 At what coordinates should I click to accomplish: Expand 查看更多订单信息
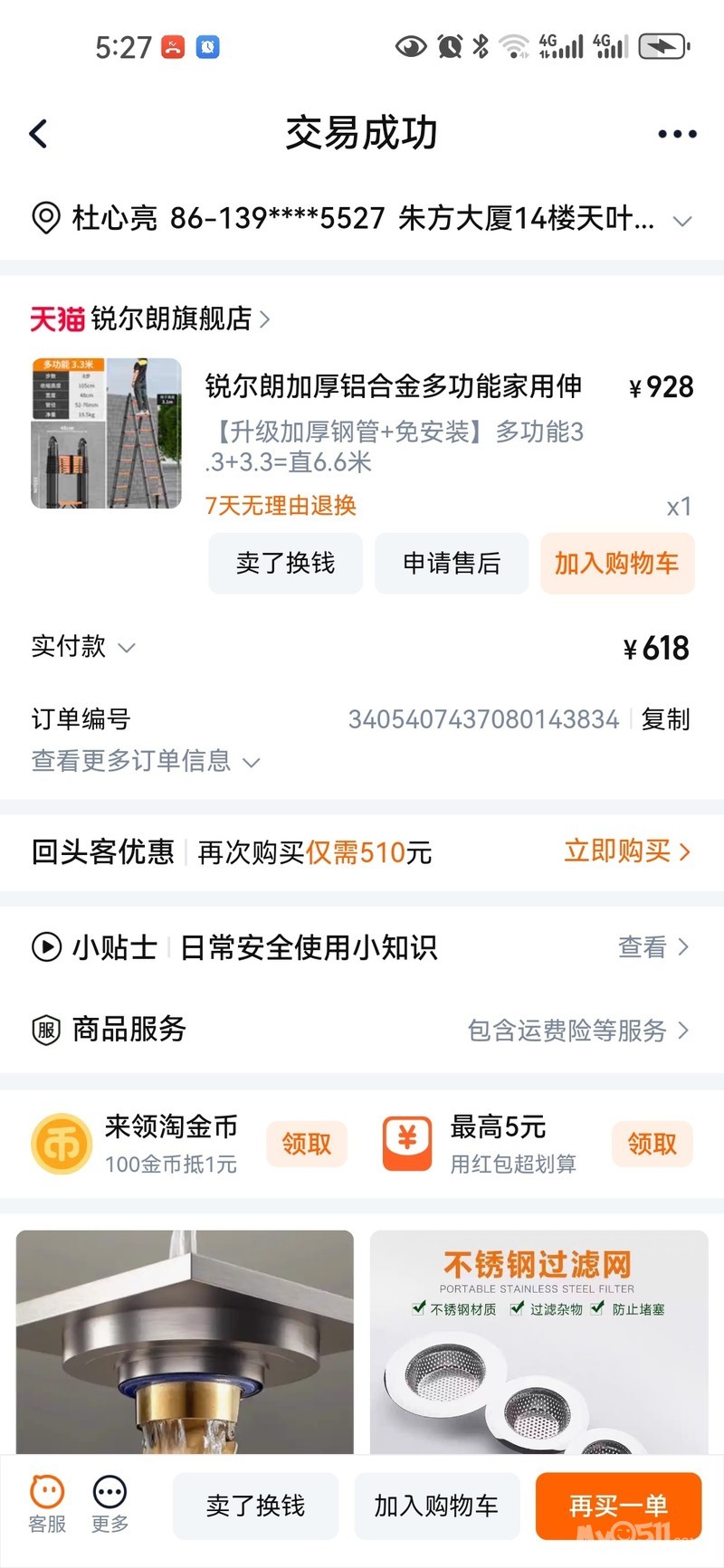145,761
